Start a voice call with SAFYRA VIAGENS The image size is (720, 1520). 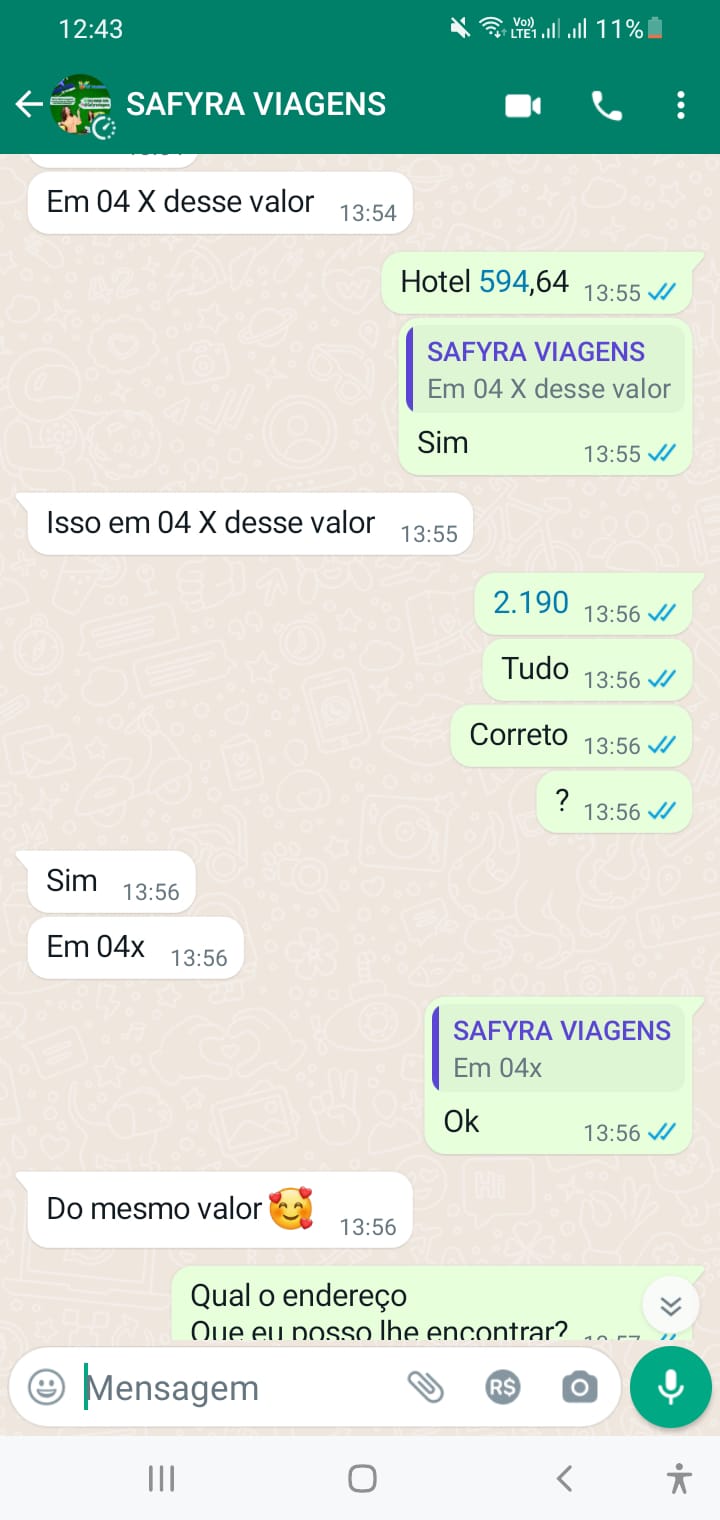(607, 105)
